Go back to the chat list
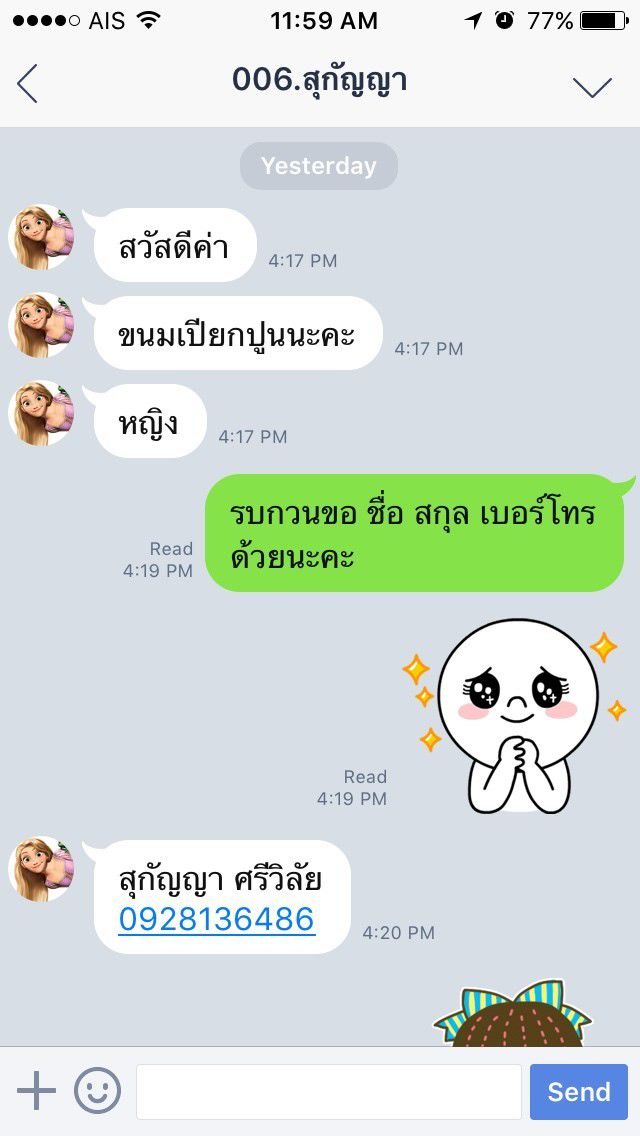 (x=28, y=83)
